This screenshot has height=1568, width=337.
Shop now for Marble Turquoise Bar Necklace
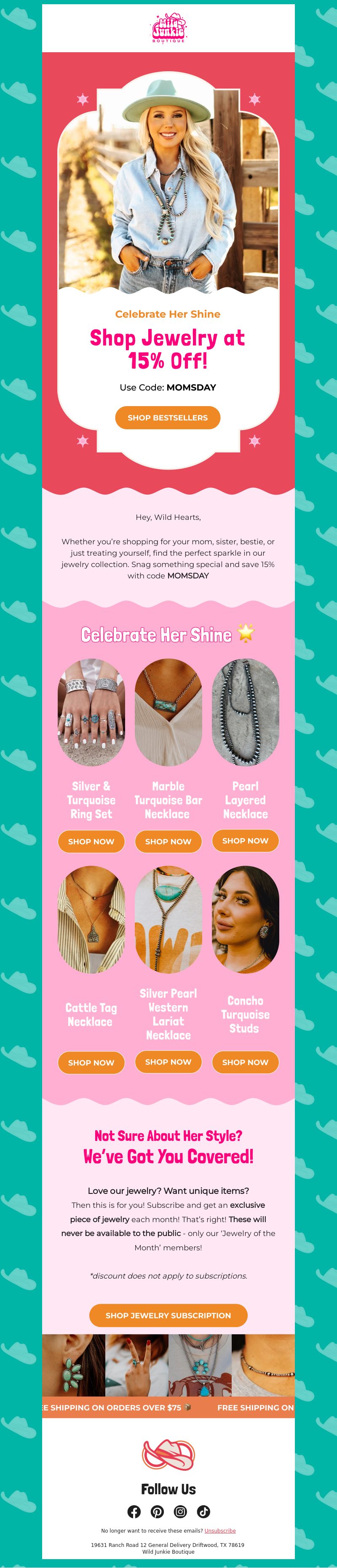click(168, 841)
